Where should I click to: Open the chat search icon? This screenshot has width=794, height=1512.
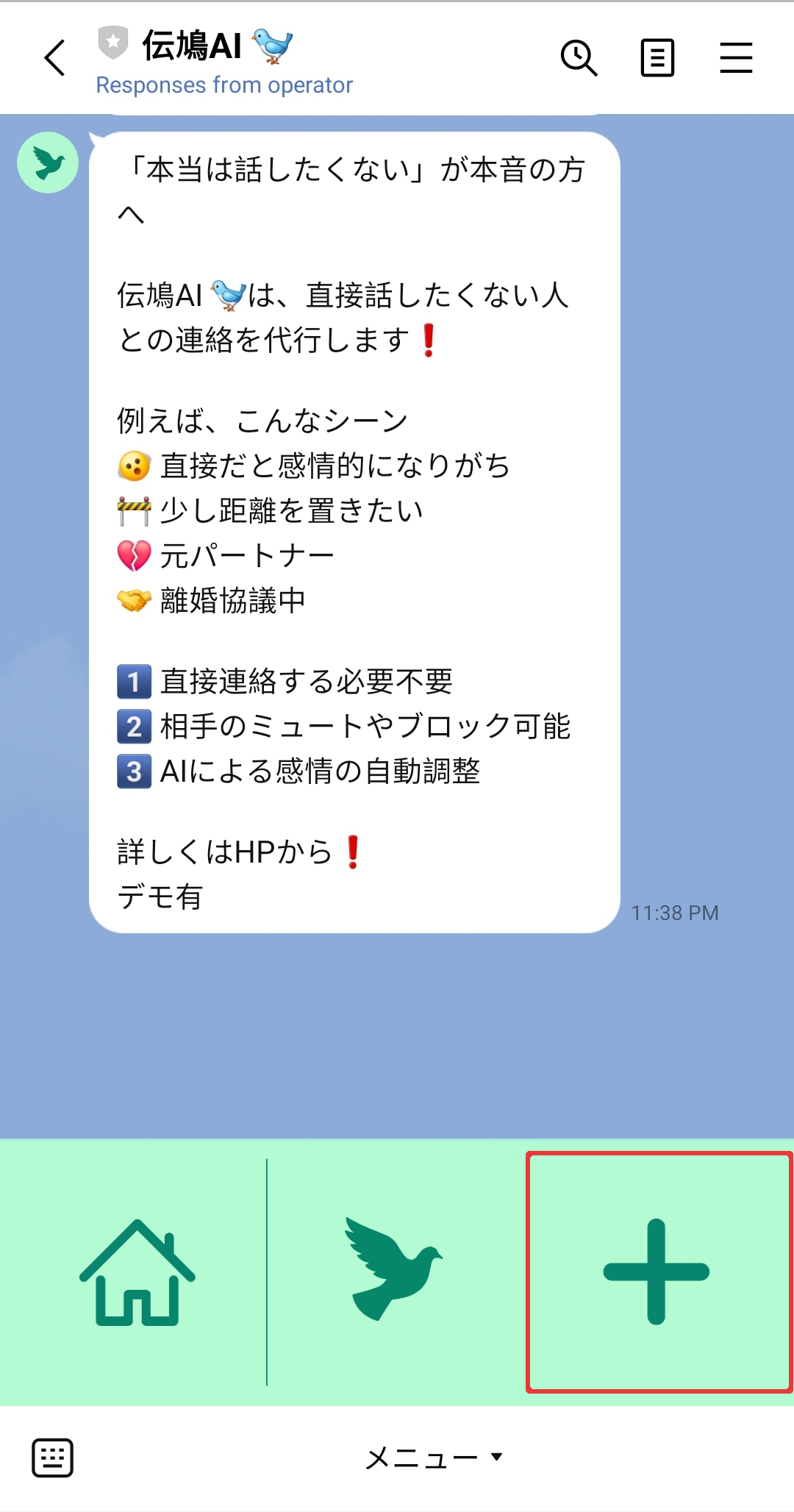pyautogui.click(x=579, y=57)
